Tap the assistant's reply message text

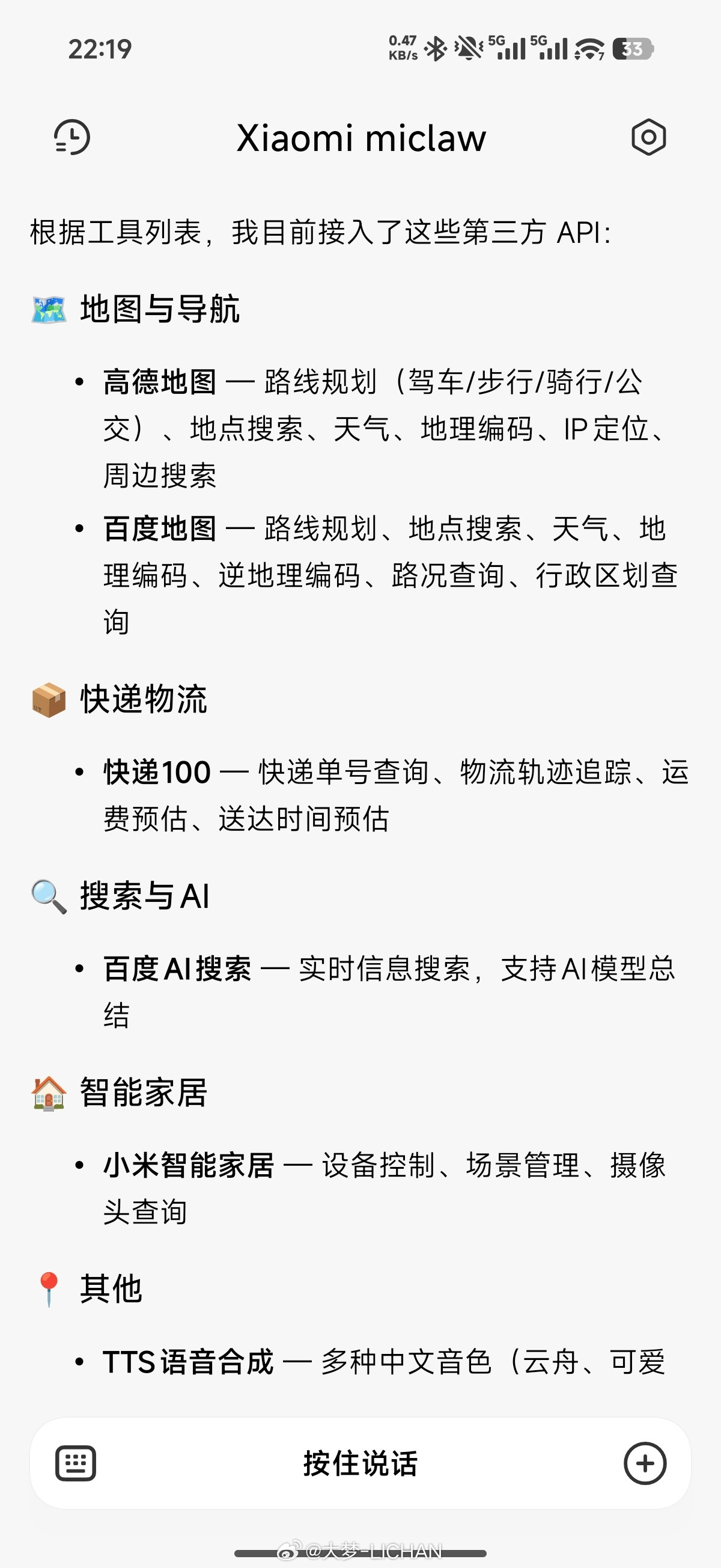click(x=321, y=233)
